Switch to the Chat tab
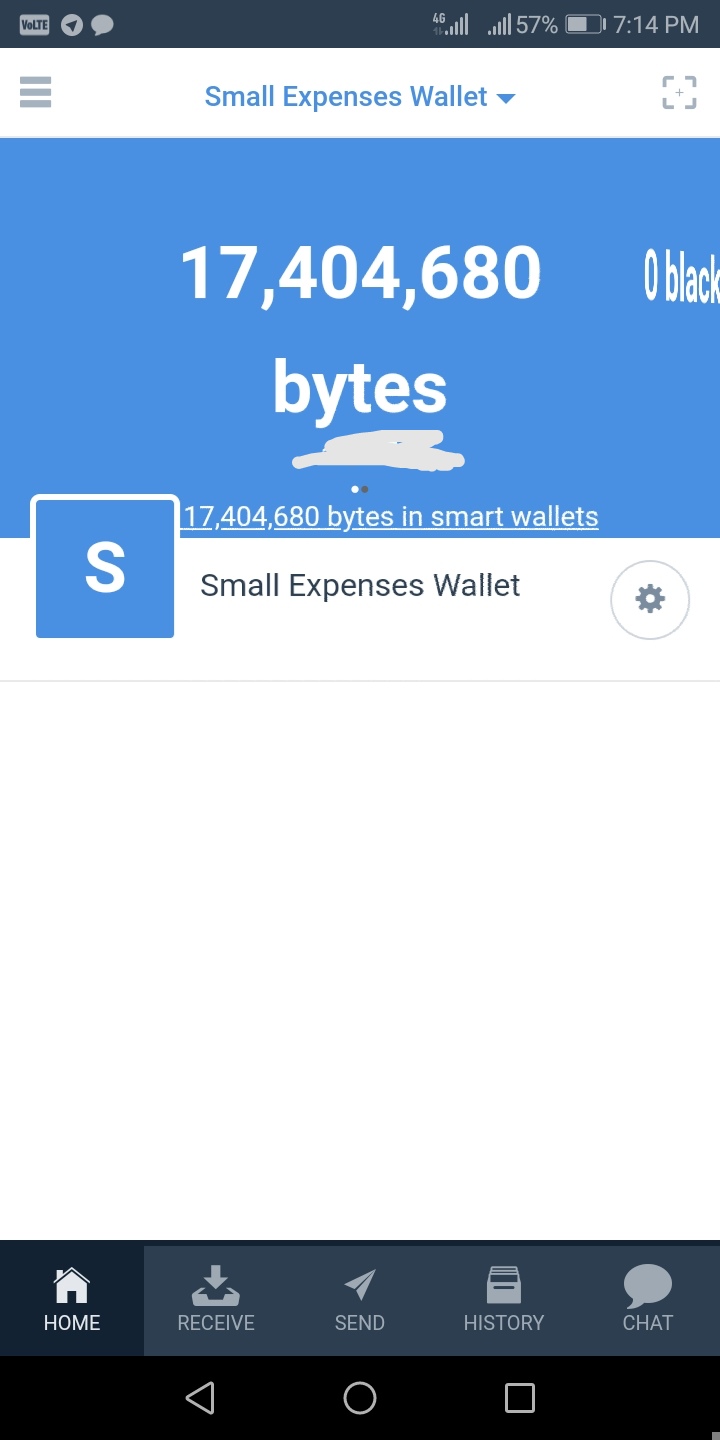Screen dimensions: 720x1440 (x=648, y=1299)
